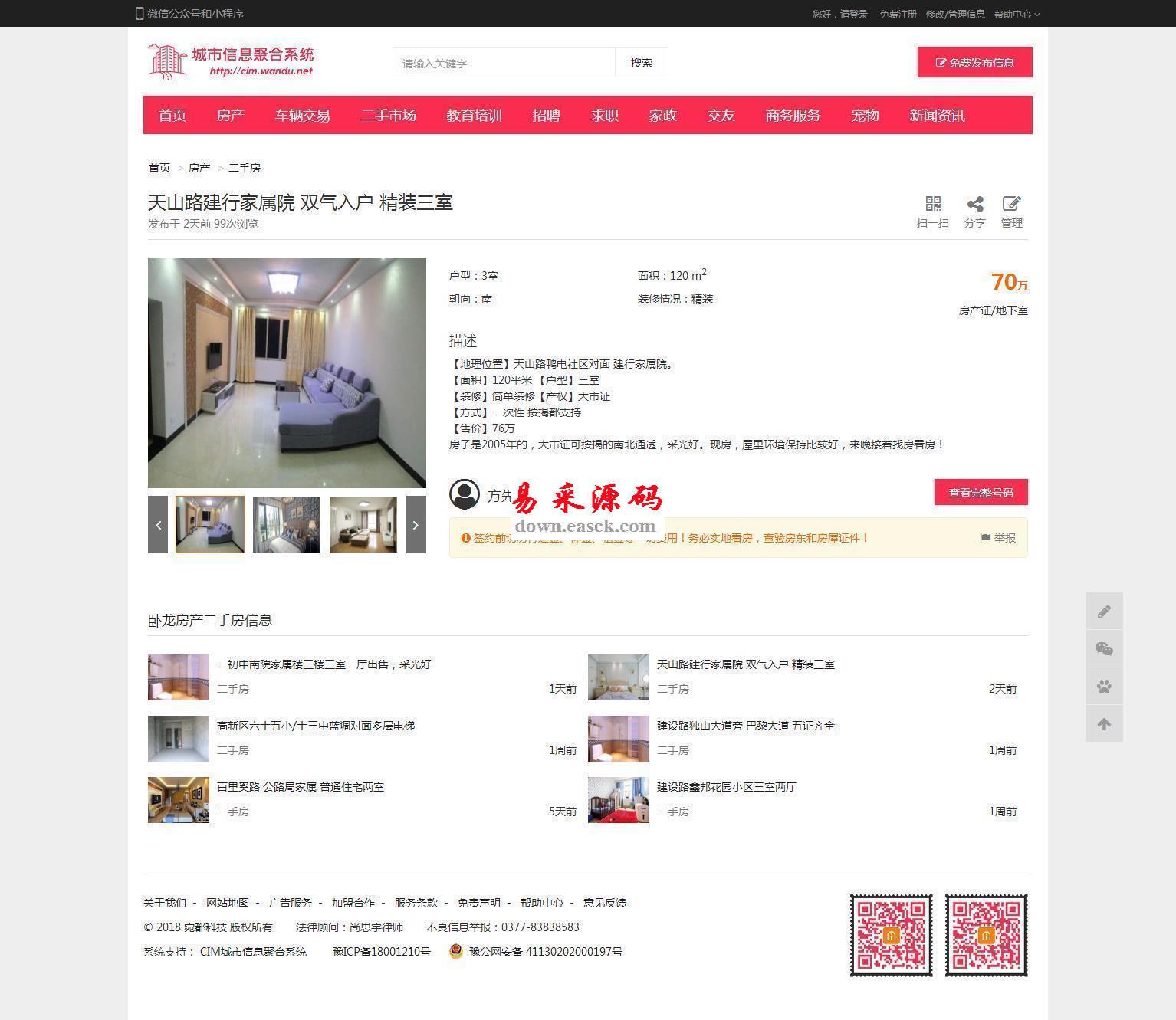Open the 一初中南院家属楼三楼三室一厅 listing
Screen dimensions: 1176x1020
tap(324, 664)
